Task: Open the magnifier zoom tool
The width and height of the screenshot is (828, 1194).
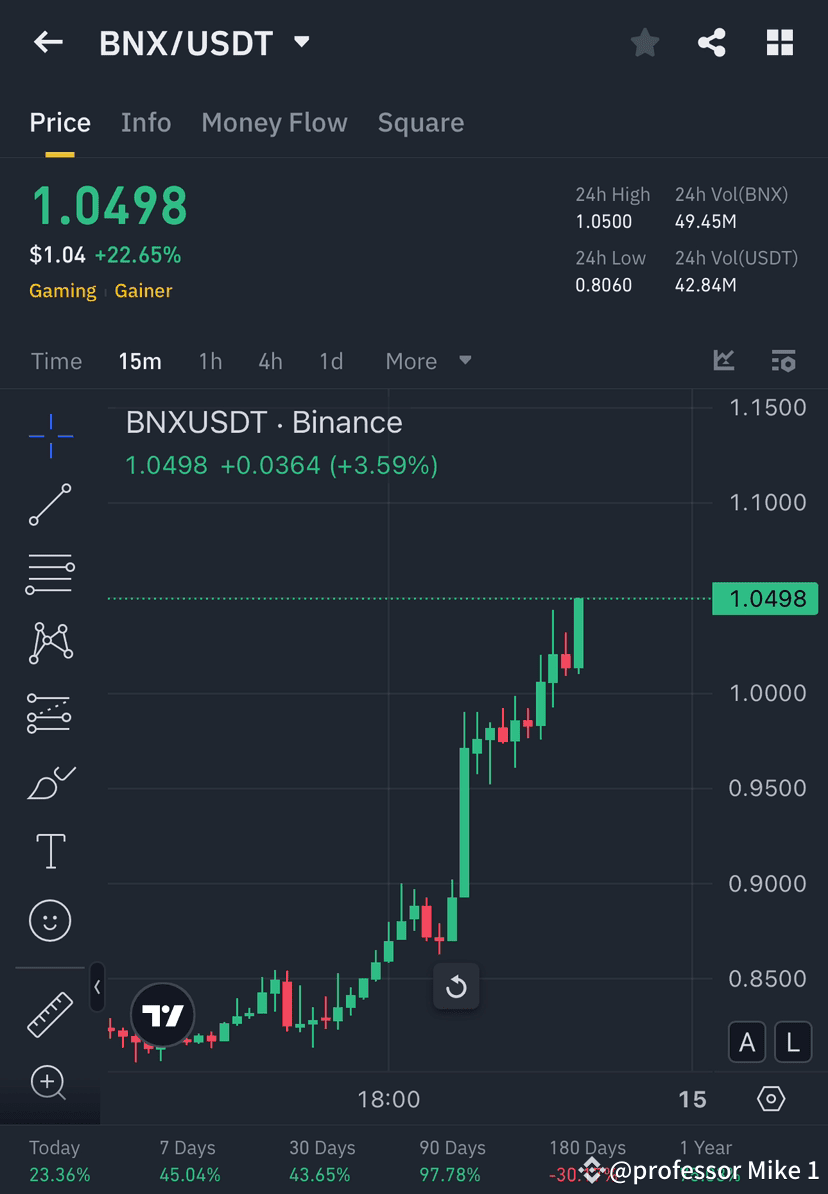Action: pyautogui.click(x=50, y=1084)
